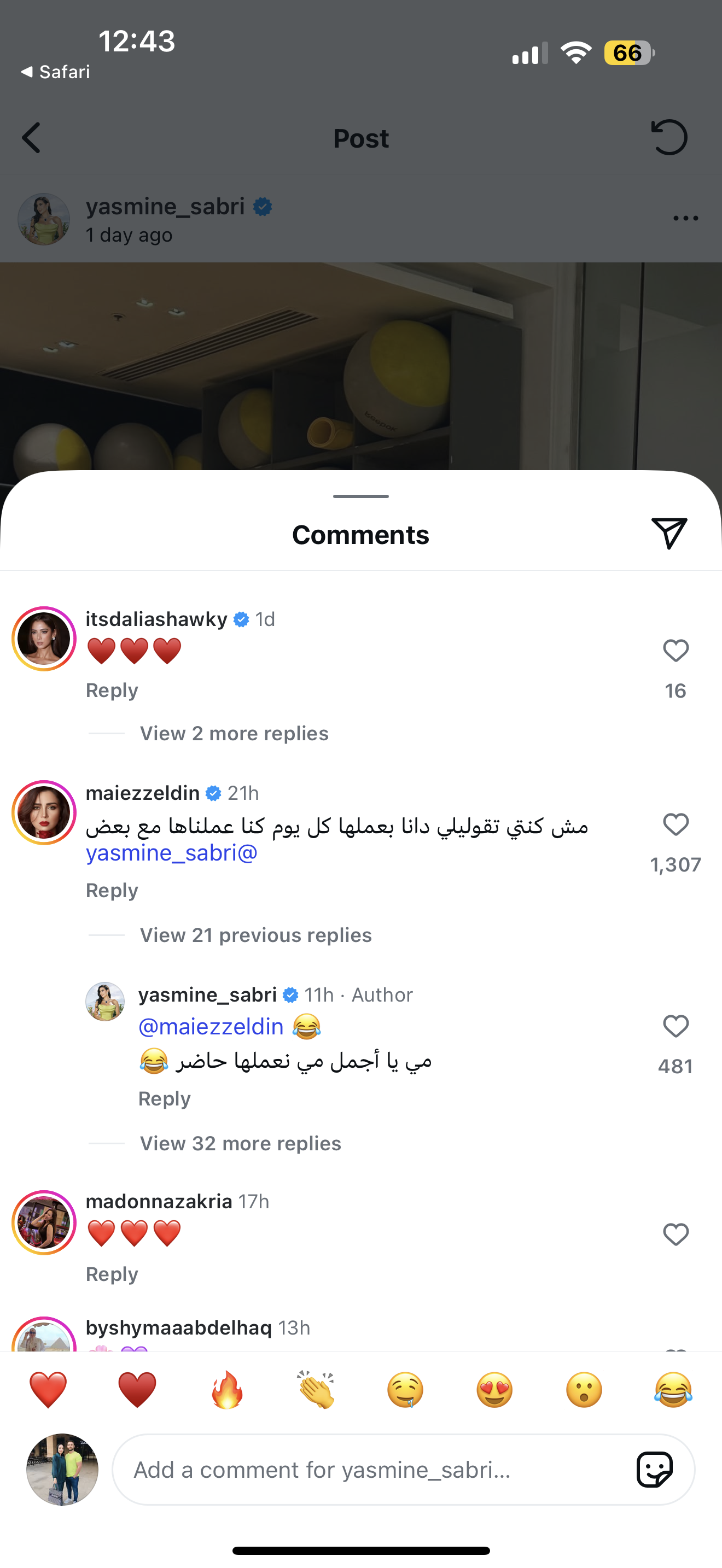Expand 'View 2 more replies' under itsdaliashawky

(234, 734)
